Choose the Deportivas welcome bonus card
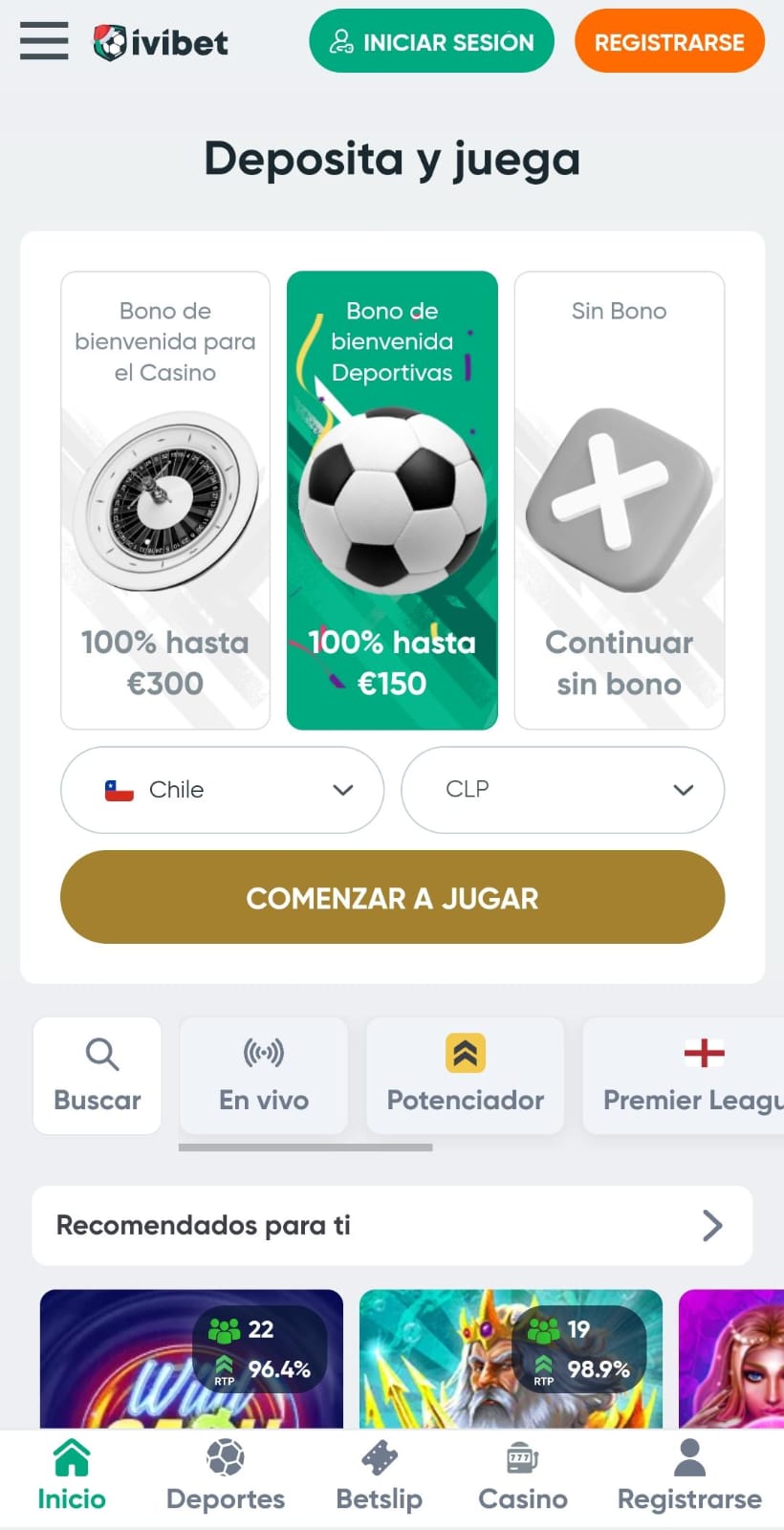The height and width of the screenshot is (1530, 784). (x=392, y=500)
